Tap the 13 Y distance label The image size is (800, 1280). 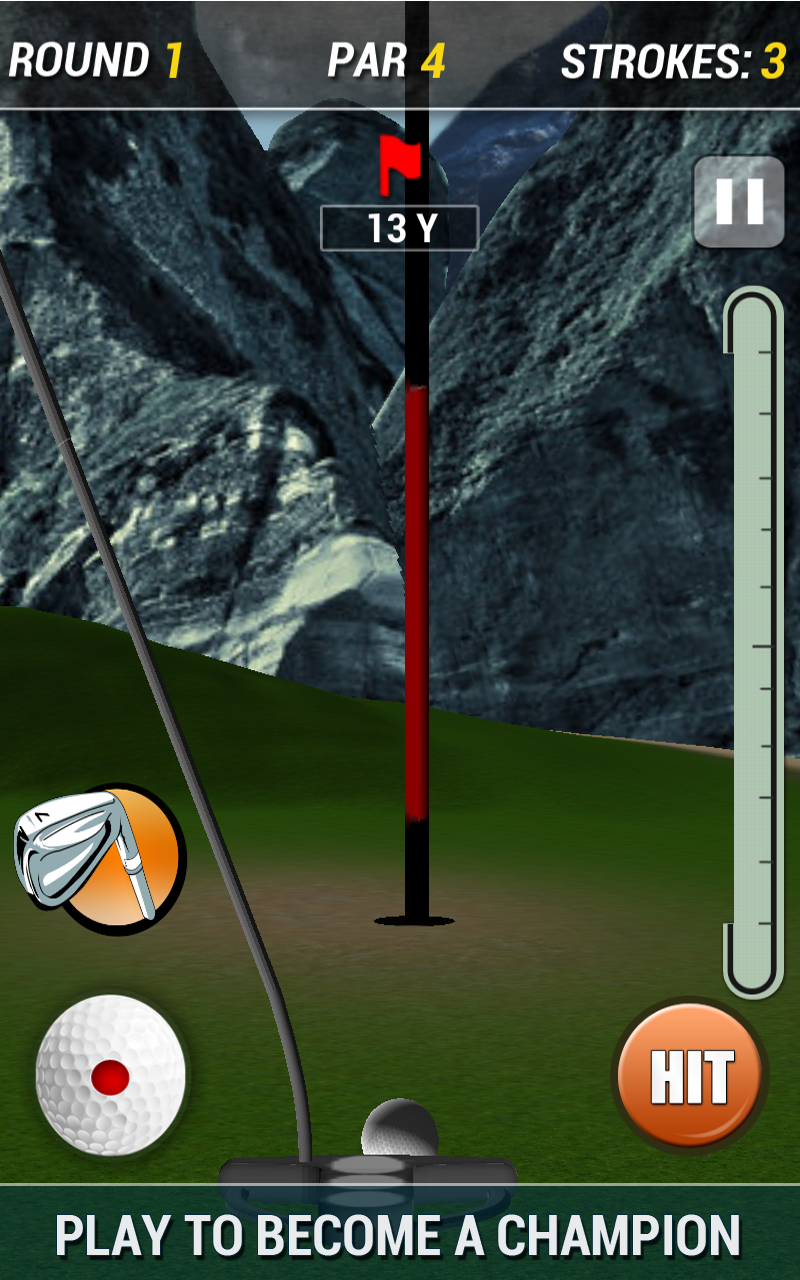tap(400, 228)
